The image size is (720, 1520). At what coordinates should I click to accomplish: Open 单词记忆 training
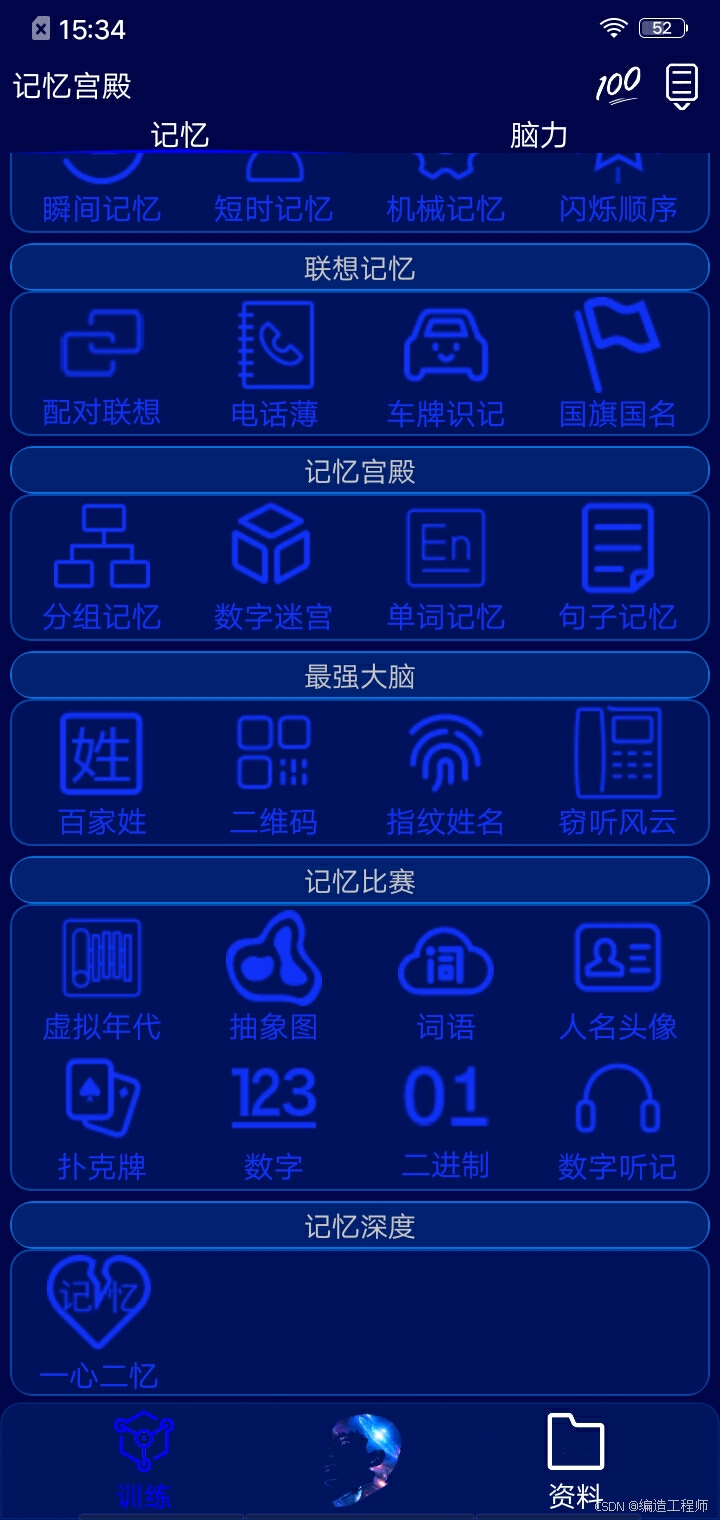point(446,569)
